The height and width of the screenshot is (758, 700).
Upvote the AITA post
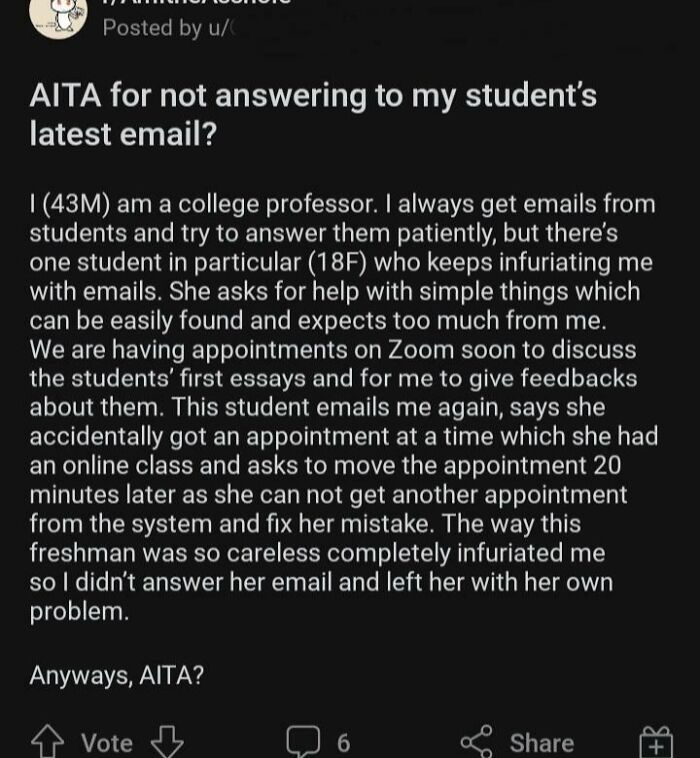(46, 741)
